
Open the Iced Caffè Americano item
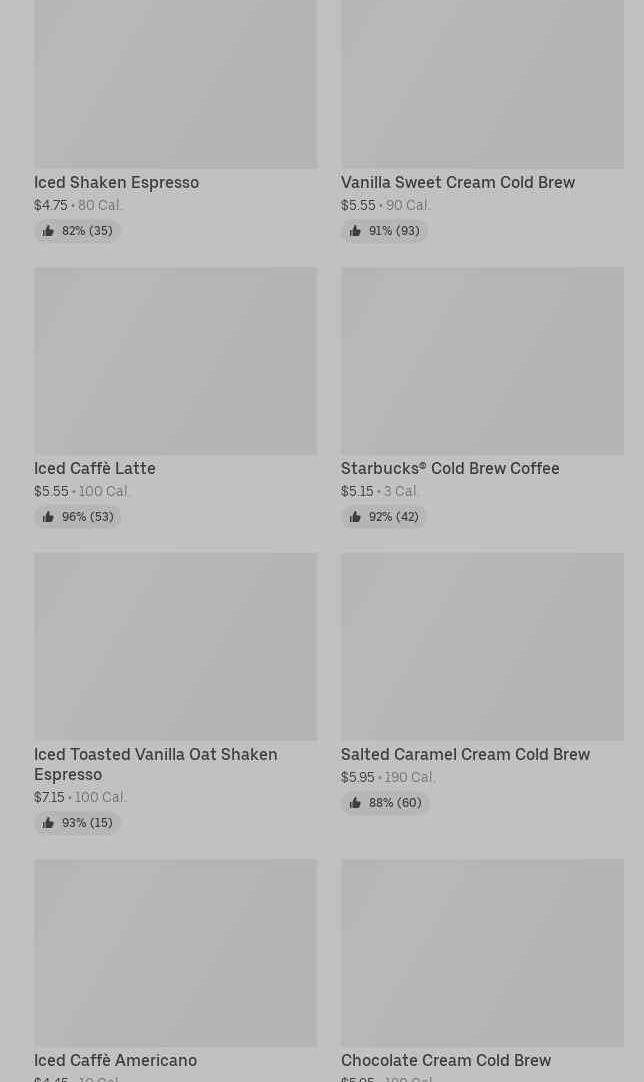175,954
